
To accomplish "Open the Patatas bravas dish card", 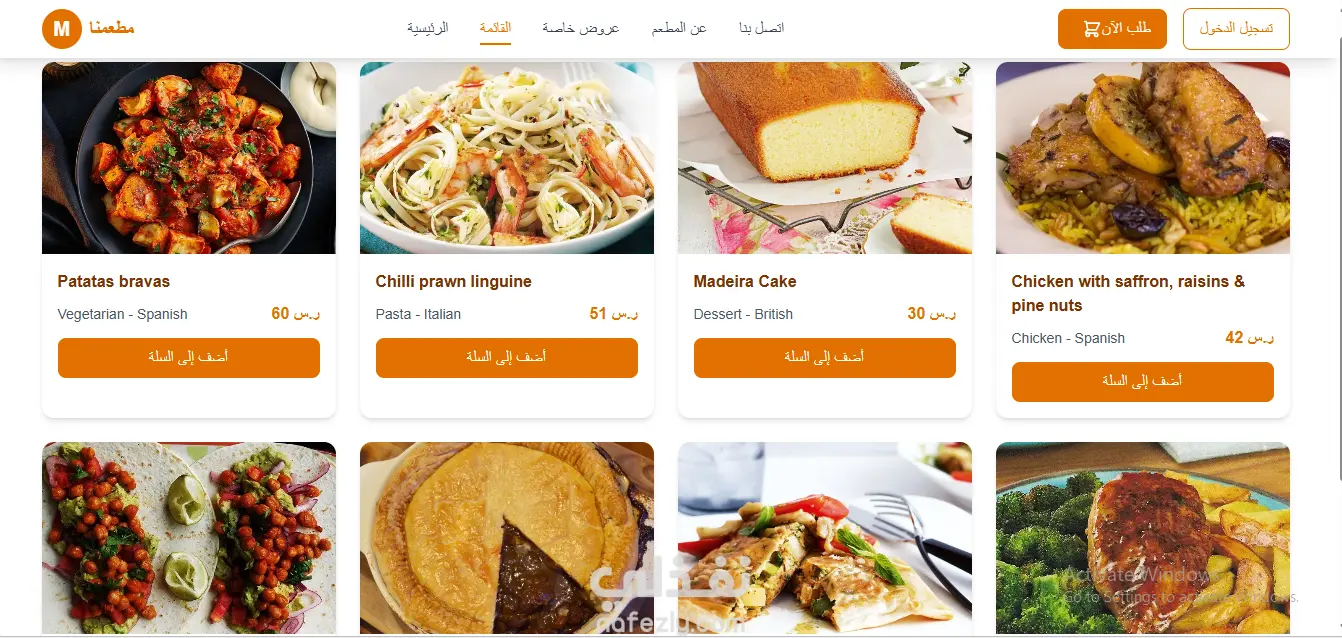I will pyautogui.click(x=189, y=158).
